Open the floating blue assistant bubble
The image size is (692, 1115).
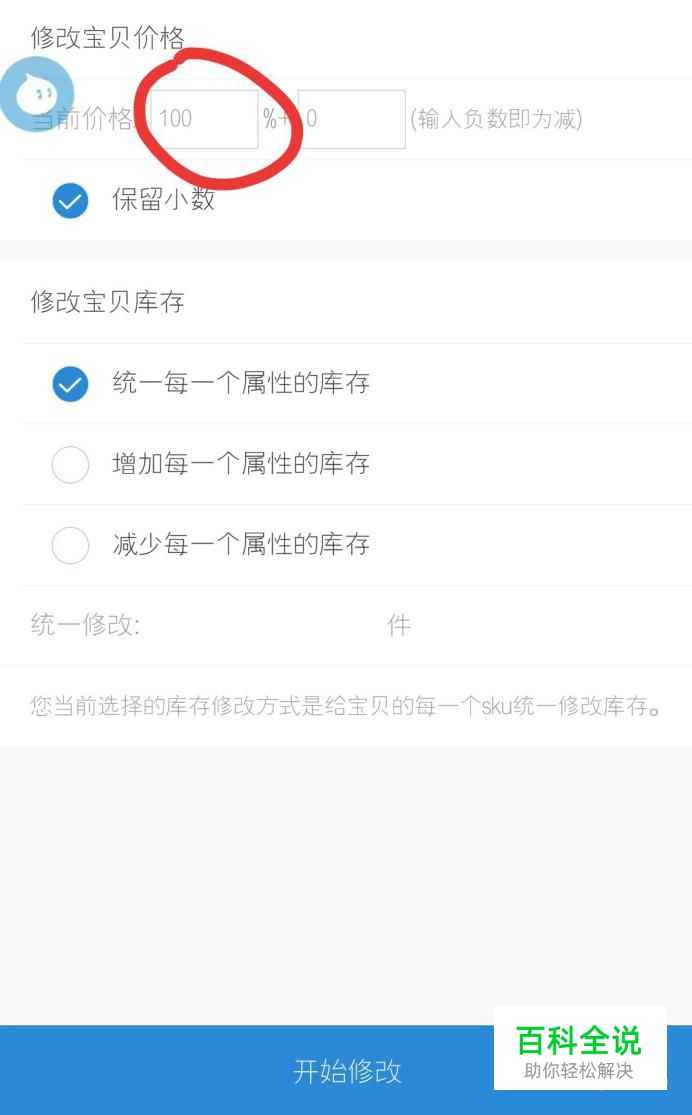(x=36, y=94)
